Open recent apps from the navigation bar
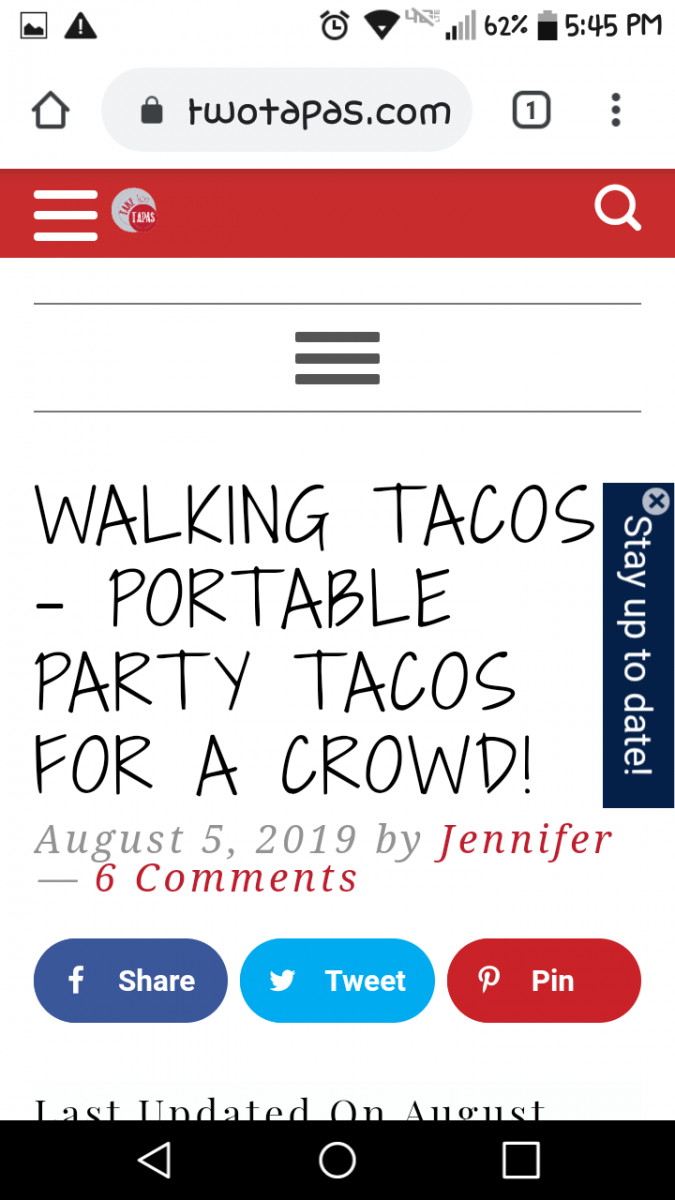The height and width of the screenshot is (1200, 675). (x=520, y=1160)
